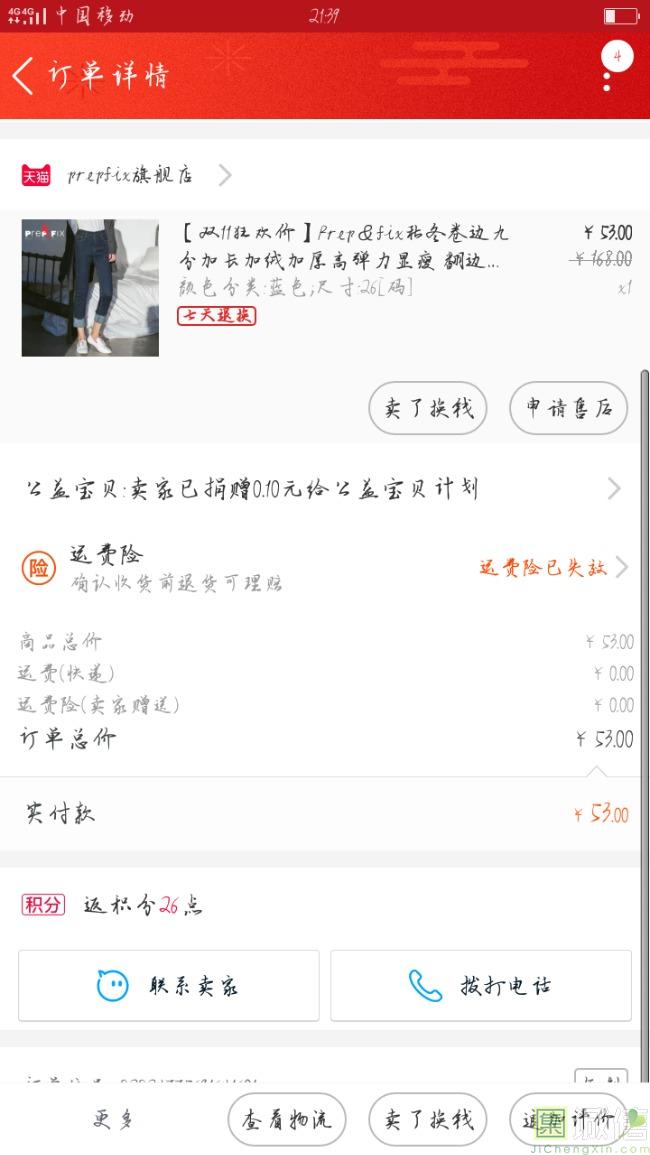Open 更多 options in the bottom bar
The width and height of the screenshot is (650, 1155).
tap(113, 1119)
